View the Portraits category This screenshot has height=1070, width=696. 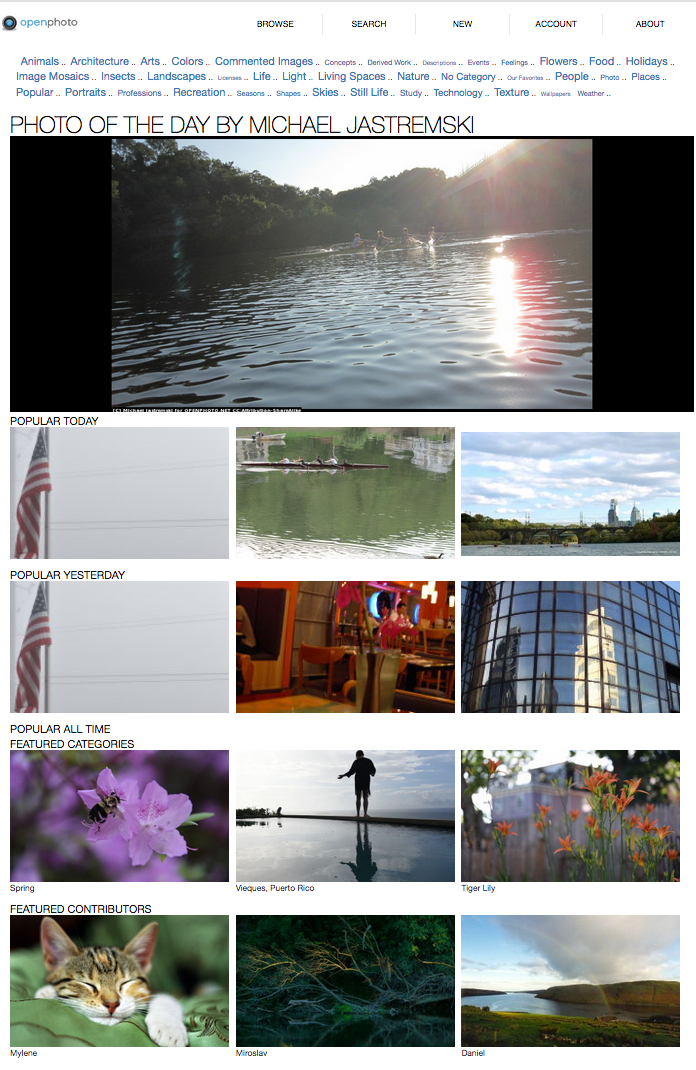coord(85,93)
